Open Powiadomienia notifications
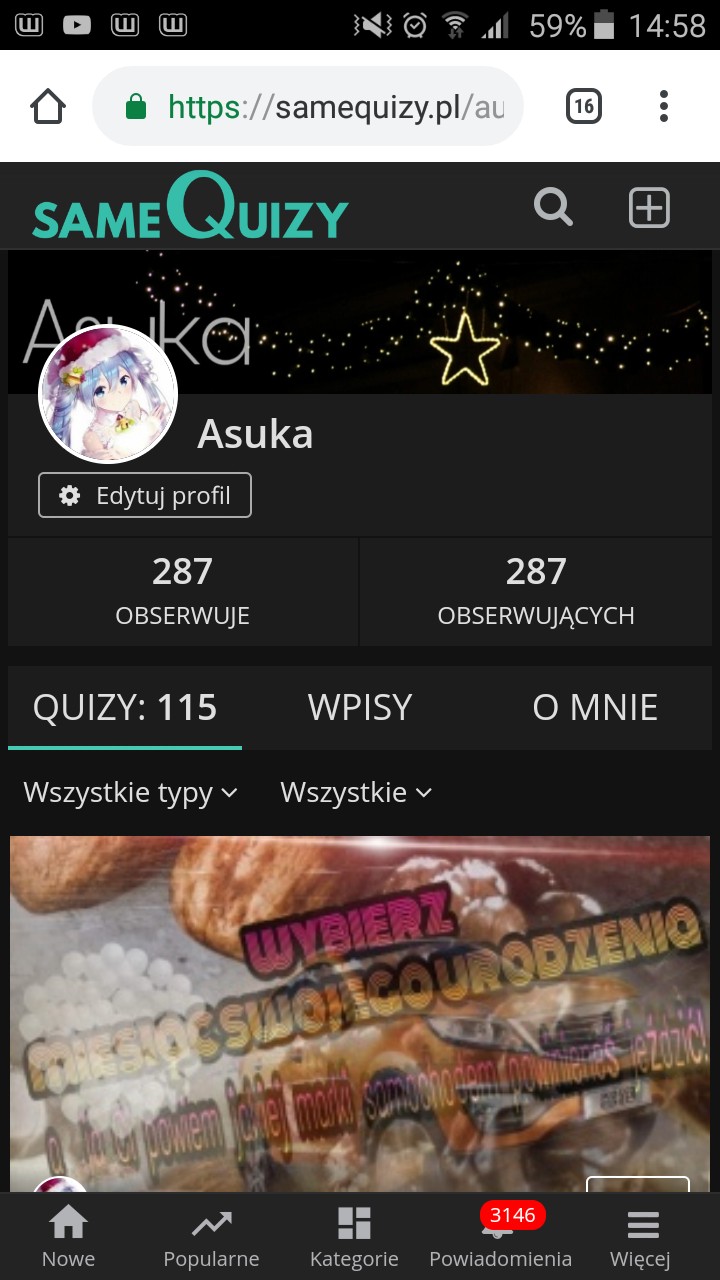Viewport: 720px width, 1280px height. tap(500, 1237)
